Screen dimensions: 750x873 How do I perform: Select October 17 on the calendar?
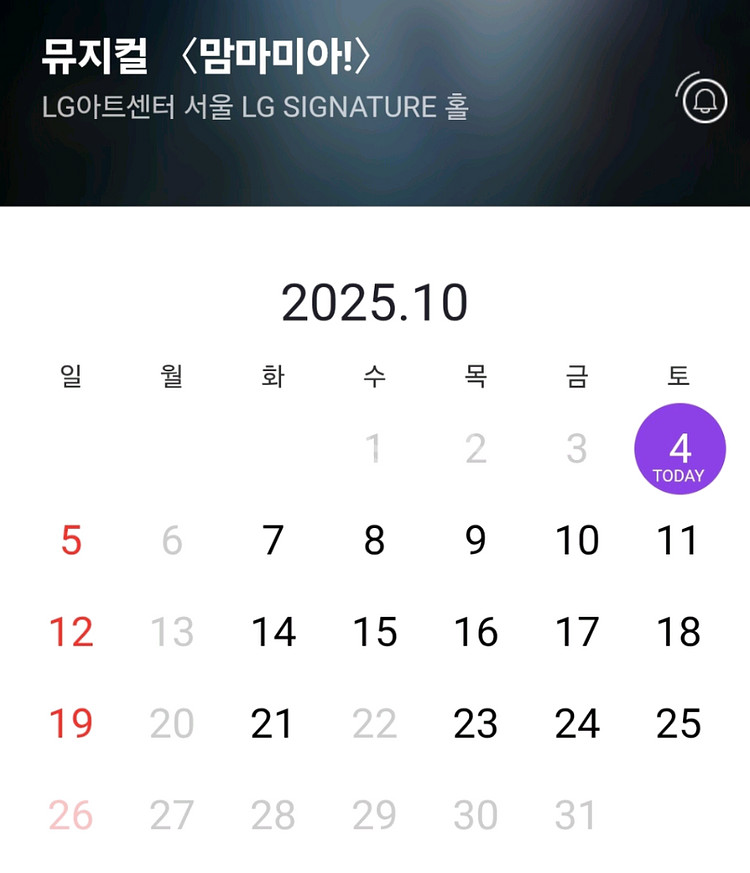click(x=577, y=632)
